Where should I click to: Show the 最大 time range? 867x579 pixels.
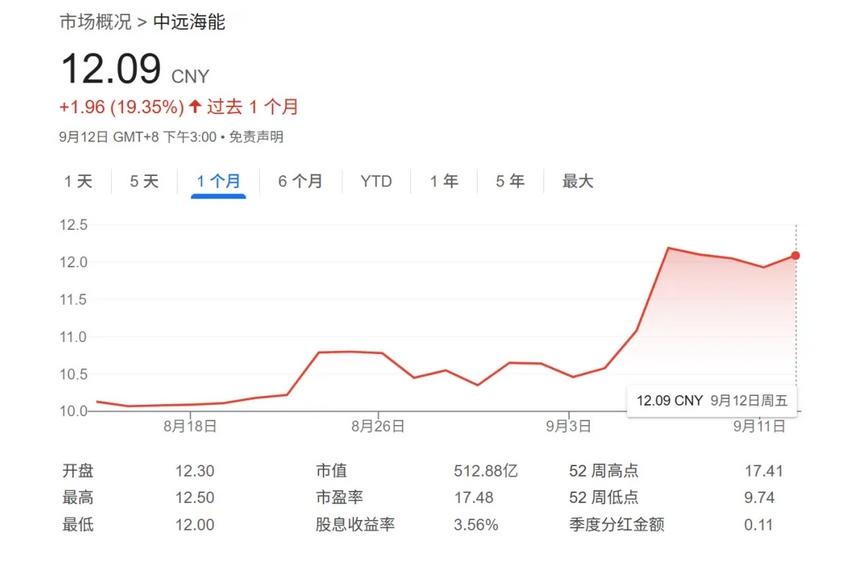tap(577, 181)
